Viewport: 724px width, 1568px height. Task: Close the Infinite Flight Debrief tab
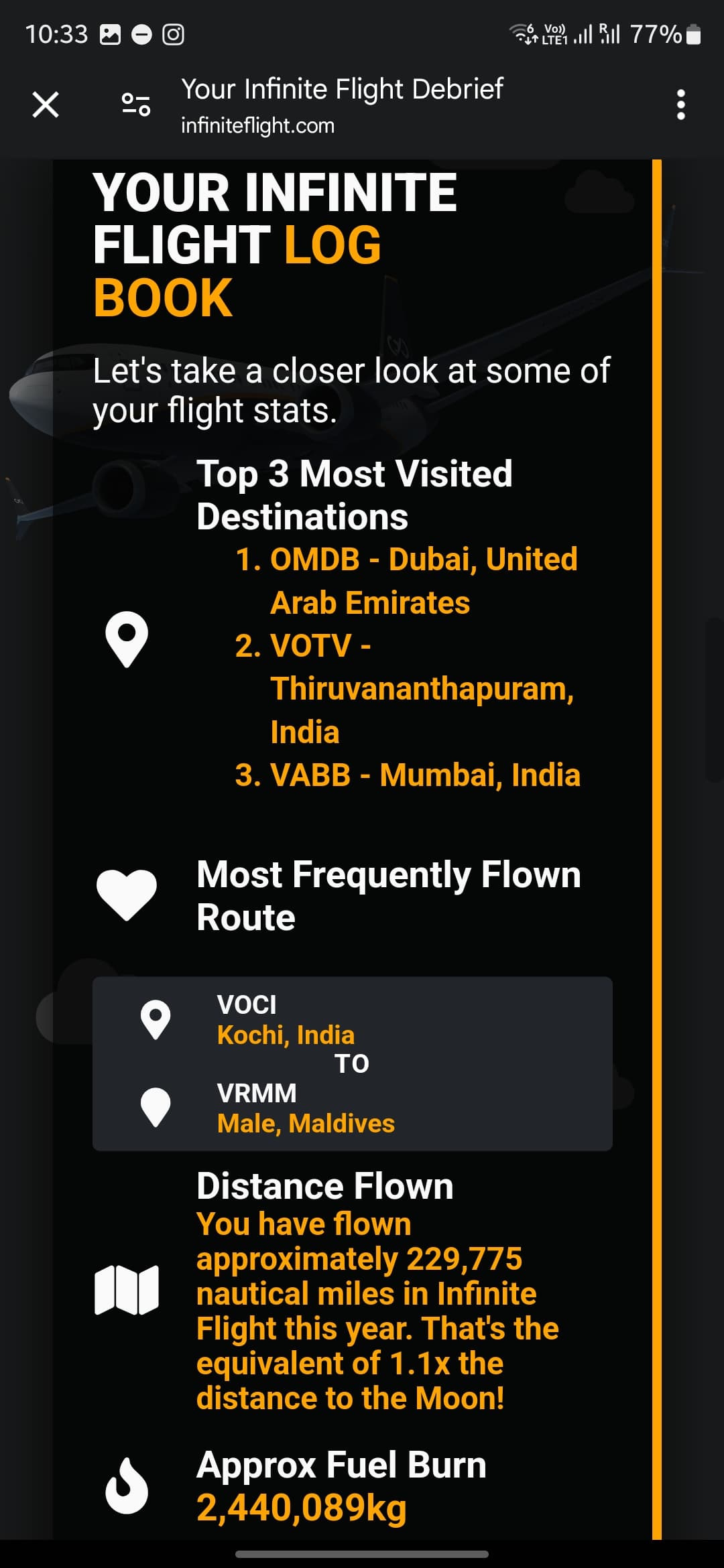[x=46, y=105]
